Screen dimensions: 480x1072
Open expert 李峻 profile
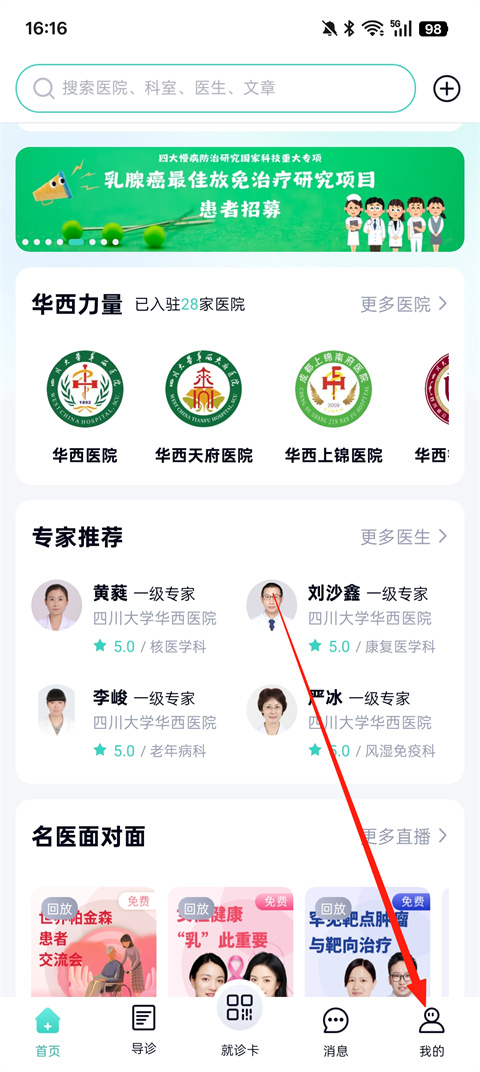(x=124, y=724)
